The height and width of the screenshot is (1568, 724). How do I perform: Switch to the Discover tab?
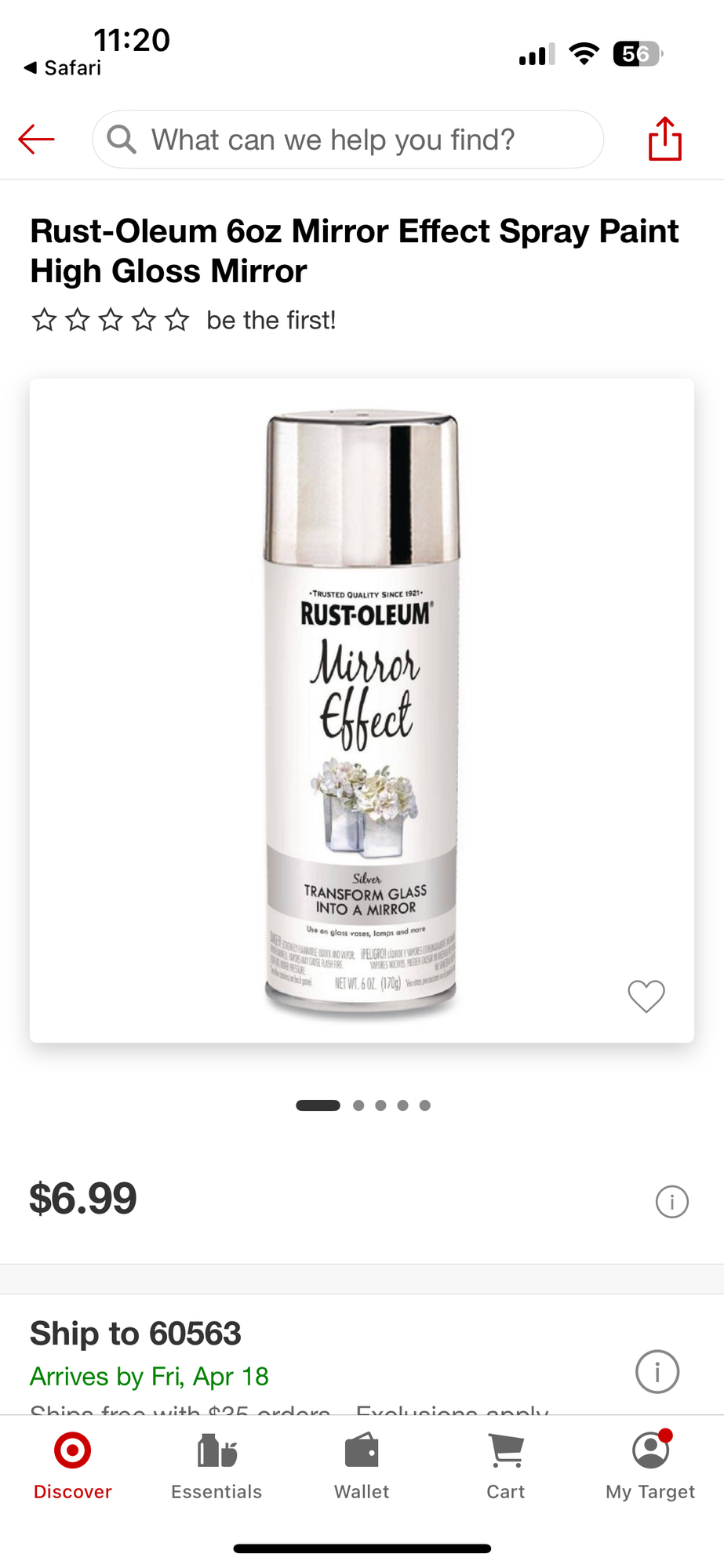pyautogui.click(x=72, y=1466)
